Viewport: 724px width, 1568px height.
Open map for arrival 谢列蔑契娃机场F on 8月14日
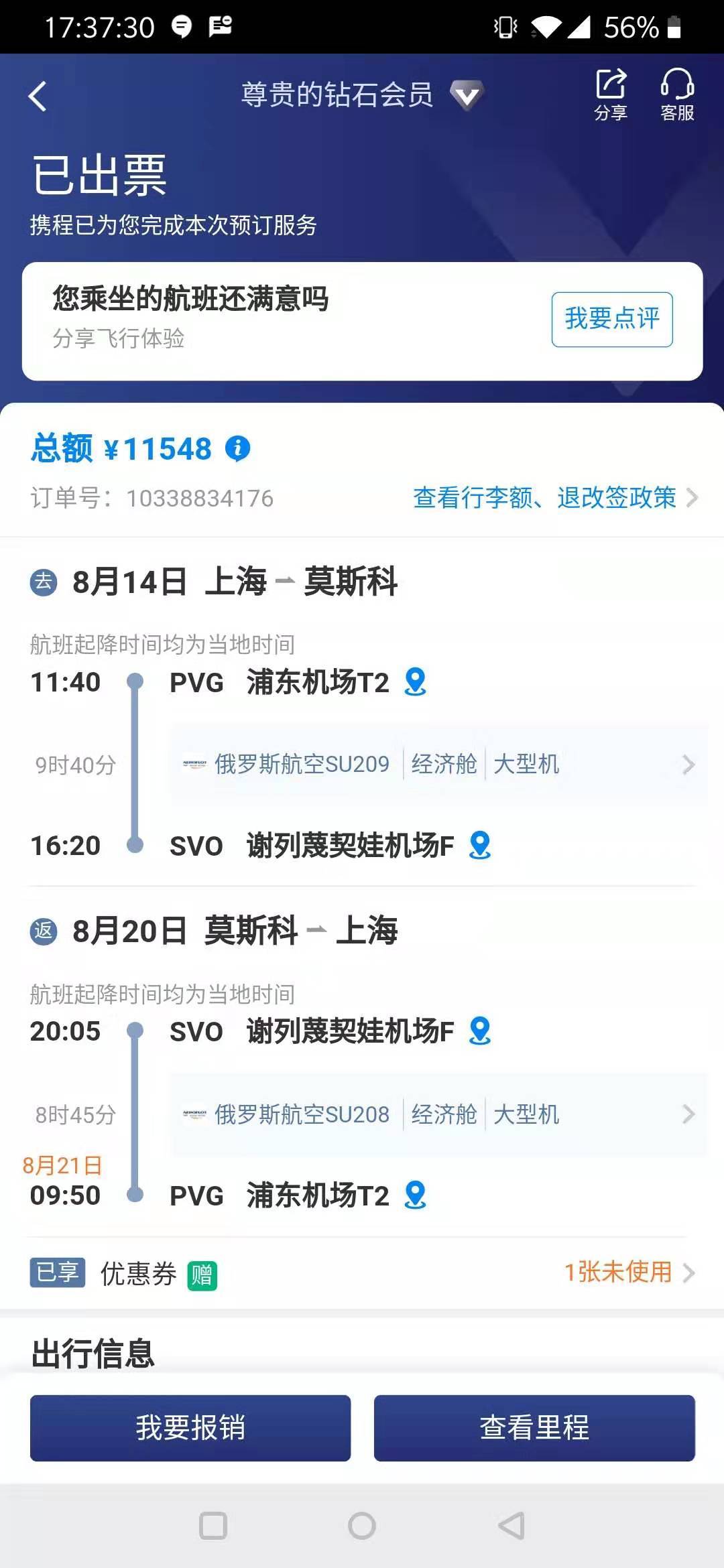click(x=480, y=845)
